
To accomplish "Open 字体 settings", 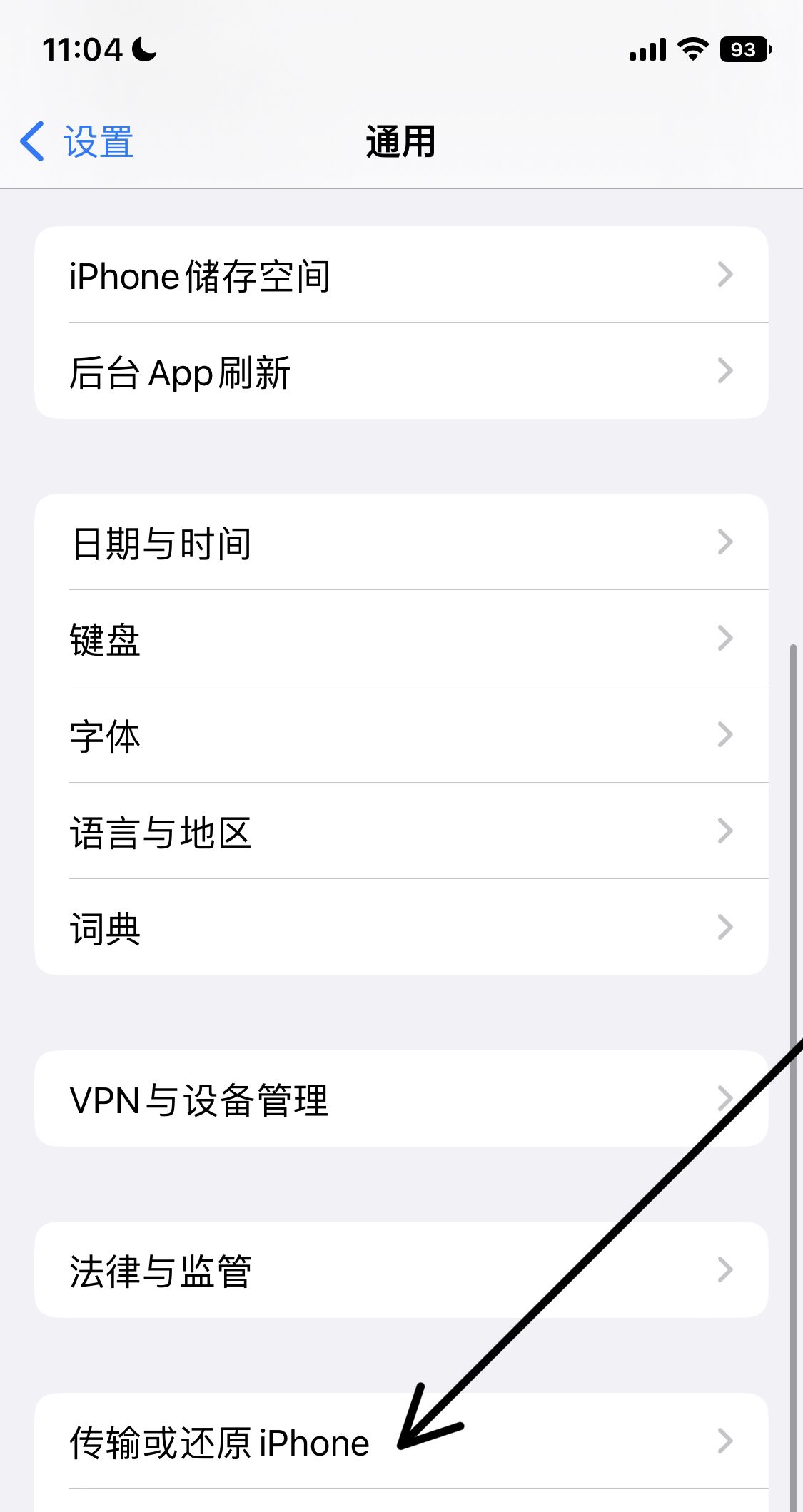I will point(286,735).
